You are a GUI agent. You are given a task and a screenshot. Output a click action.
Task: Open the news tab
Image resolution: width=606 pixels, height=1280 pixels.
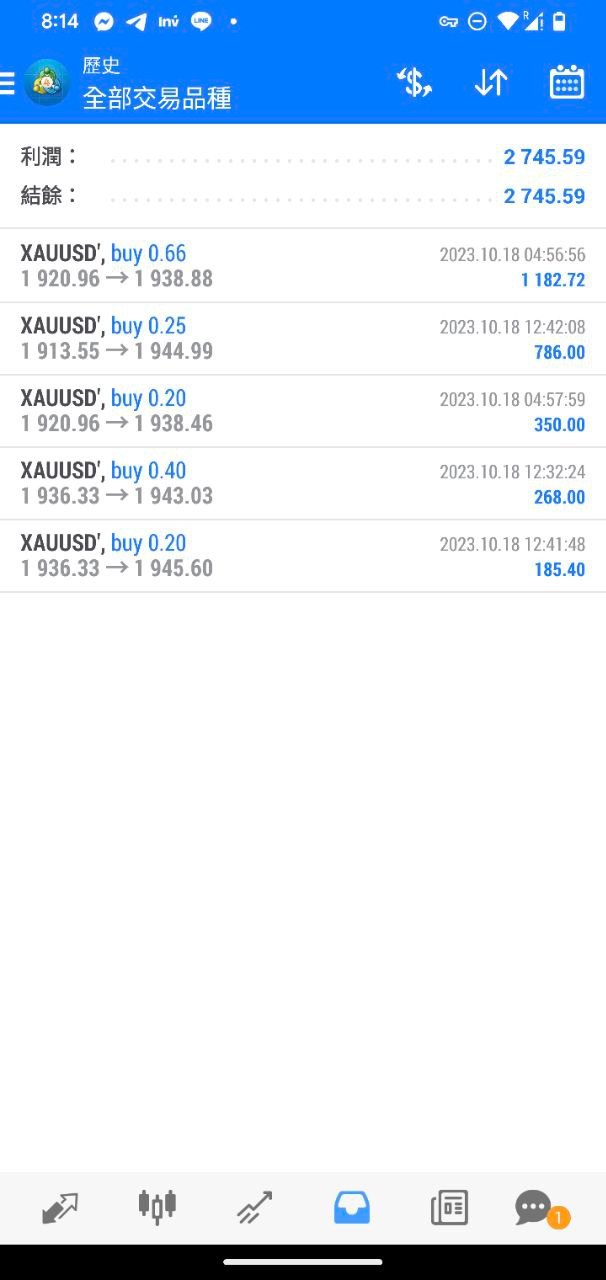tap(449, 1208)
